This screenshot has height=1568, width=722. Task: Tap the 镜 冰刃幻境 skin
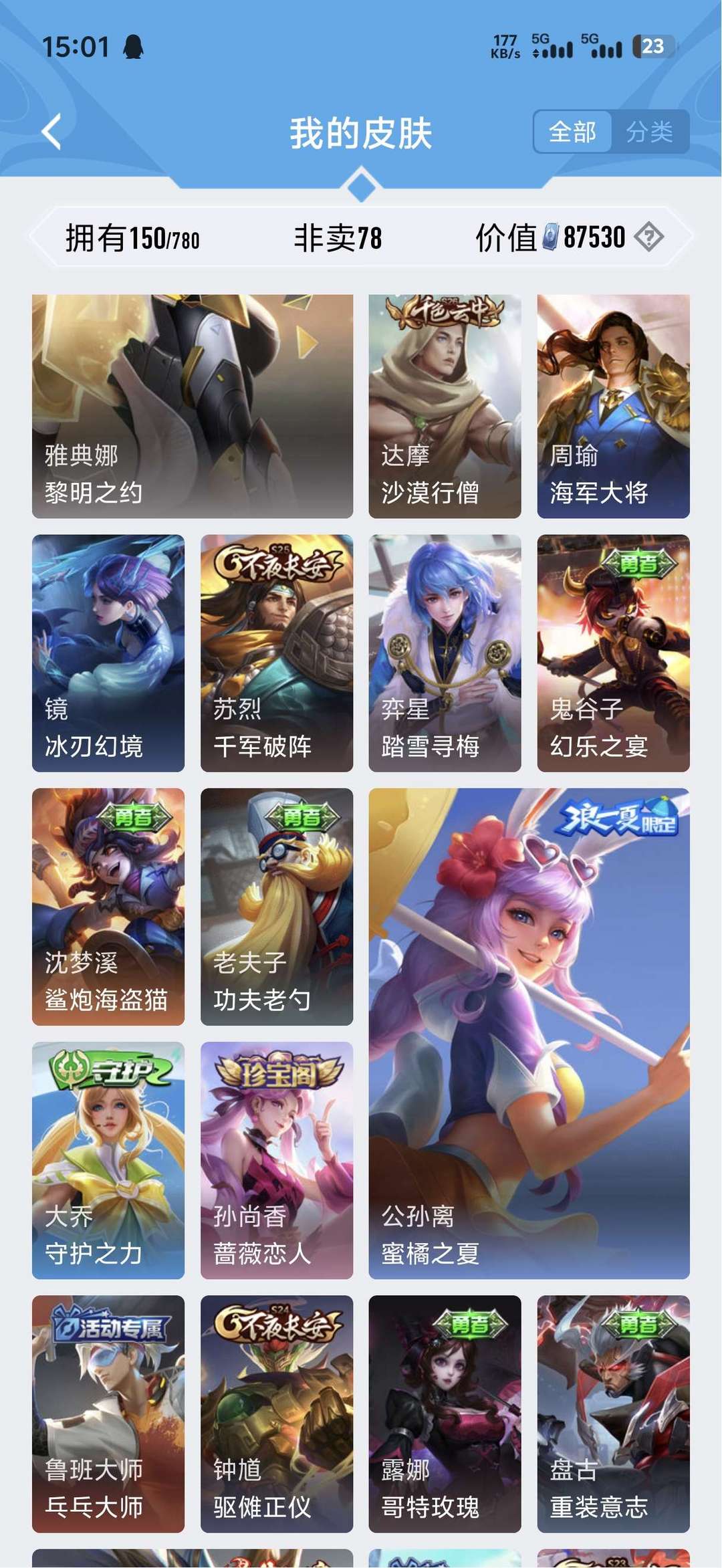(x=108, y=653)
